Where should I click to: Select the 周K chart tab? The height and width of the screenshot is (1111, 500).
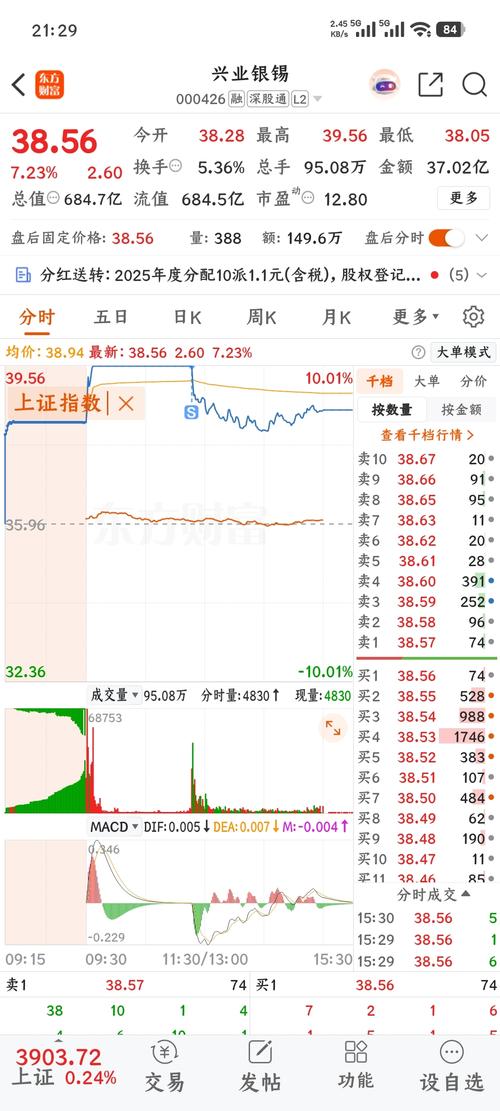pos(261,317)
